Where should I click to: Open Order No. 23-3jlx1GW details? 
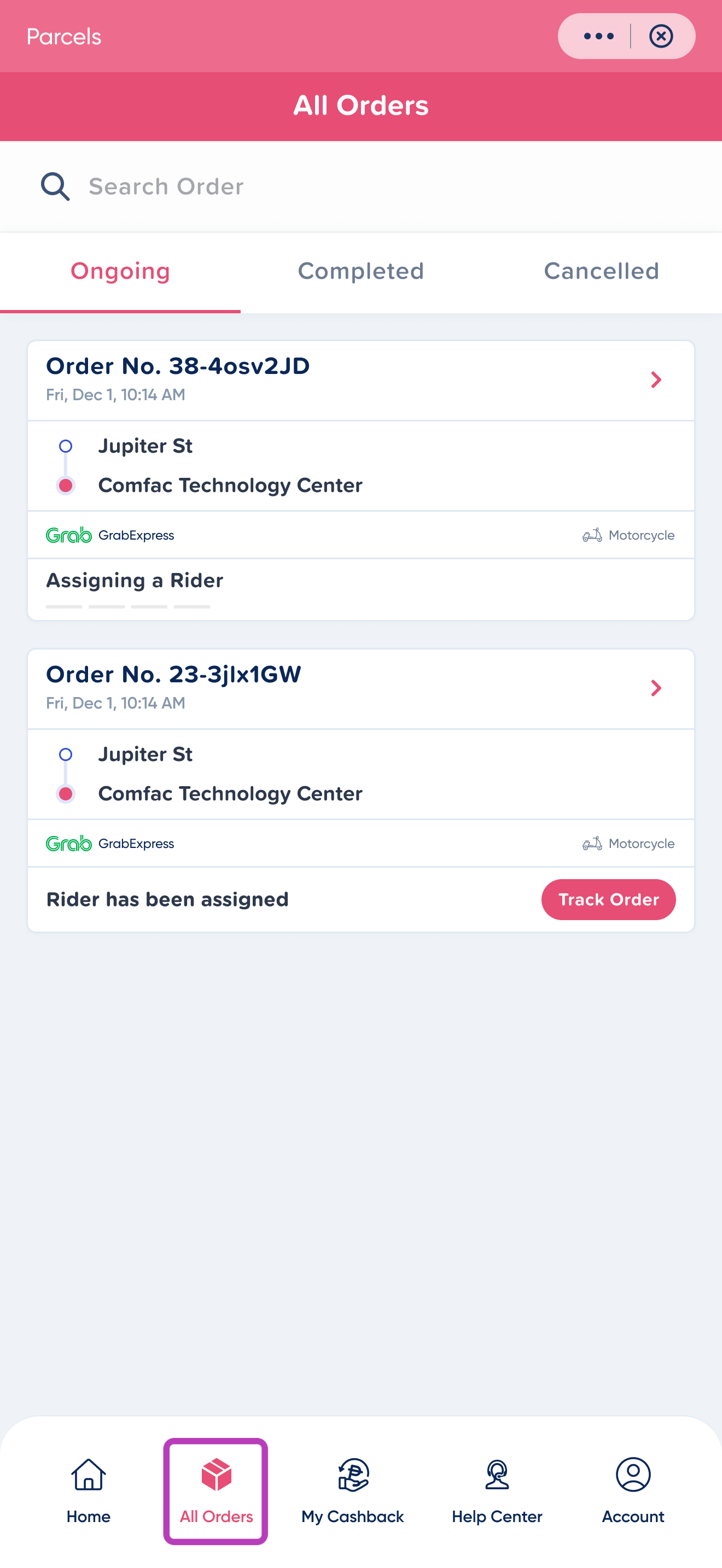click(x=361, y=688)
